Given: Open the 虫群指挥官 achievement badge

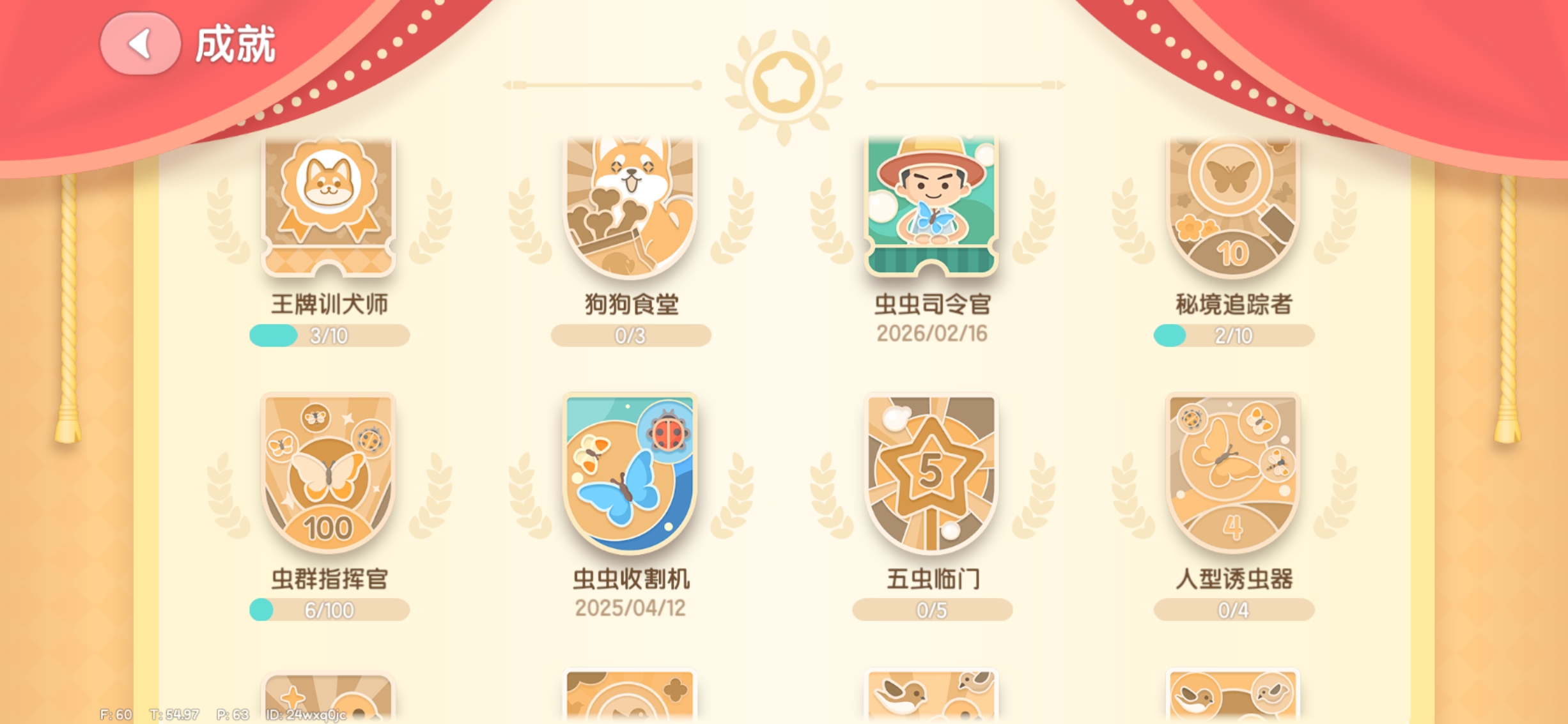Looking at the screenshot, I should (x=329, y=473).
